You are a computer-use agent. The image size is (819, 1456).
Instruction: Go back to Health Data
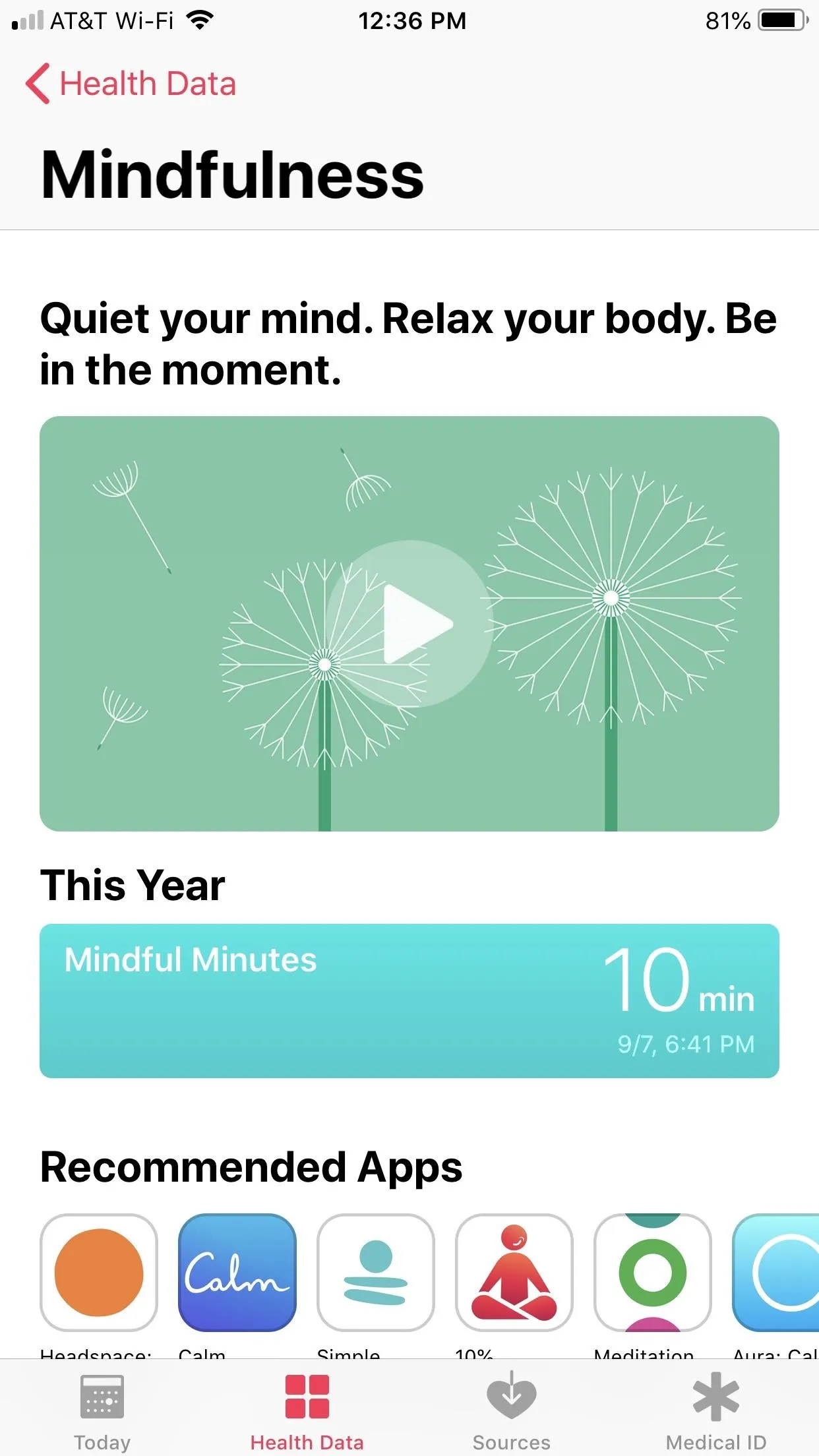coord(131,84)
